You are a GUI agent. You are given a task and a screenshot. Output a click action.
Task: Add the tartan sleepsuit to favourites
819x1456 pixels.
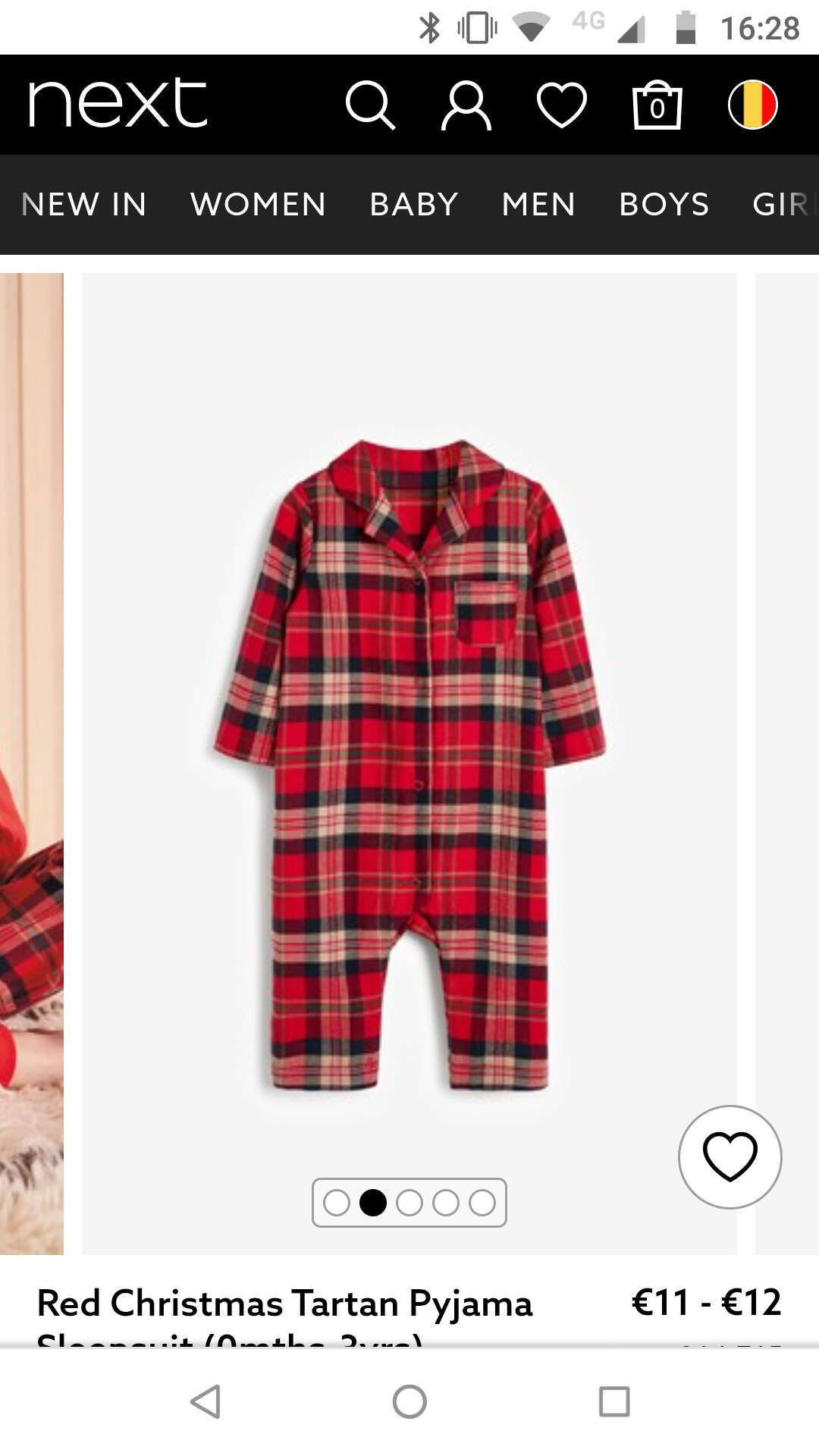730,1156
